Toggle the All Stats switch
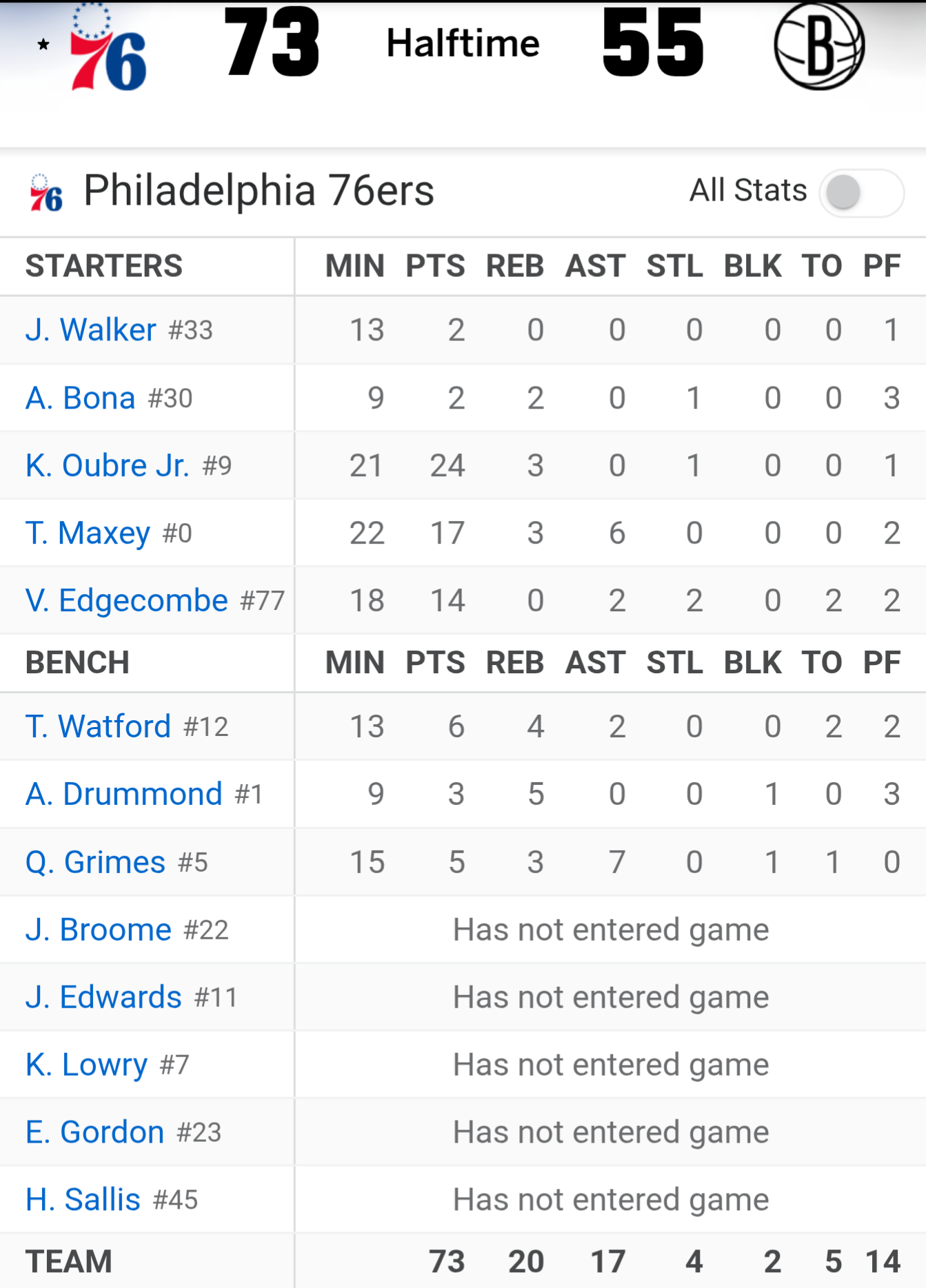926x1288 pixels. click(x=861, y=192)
